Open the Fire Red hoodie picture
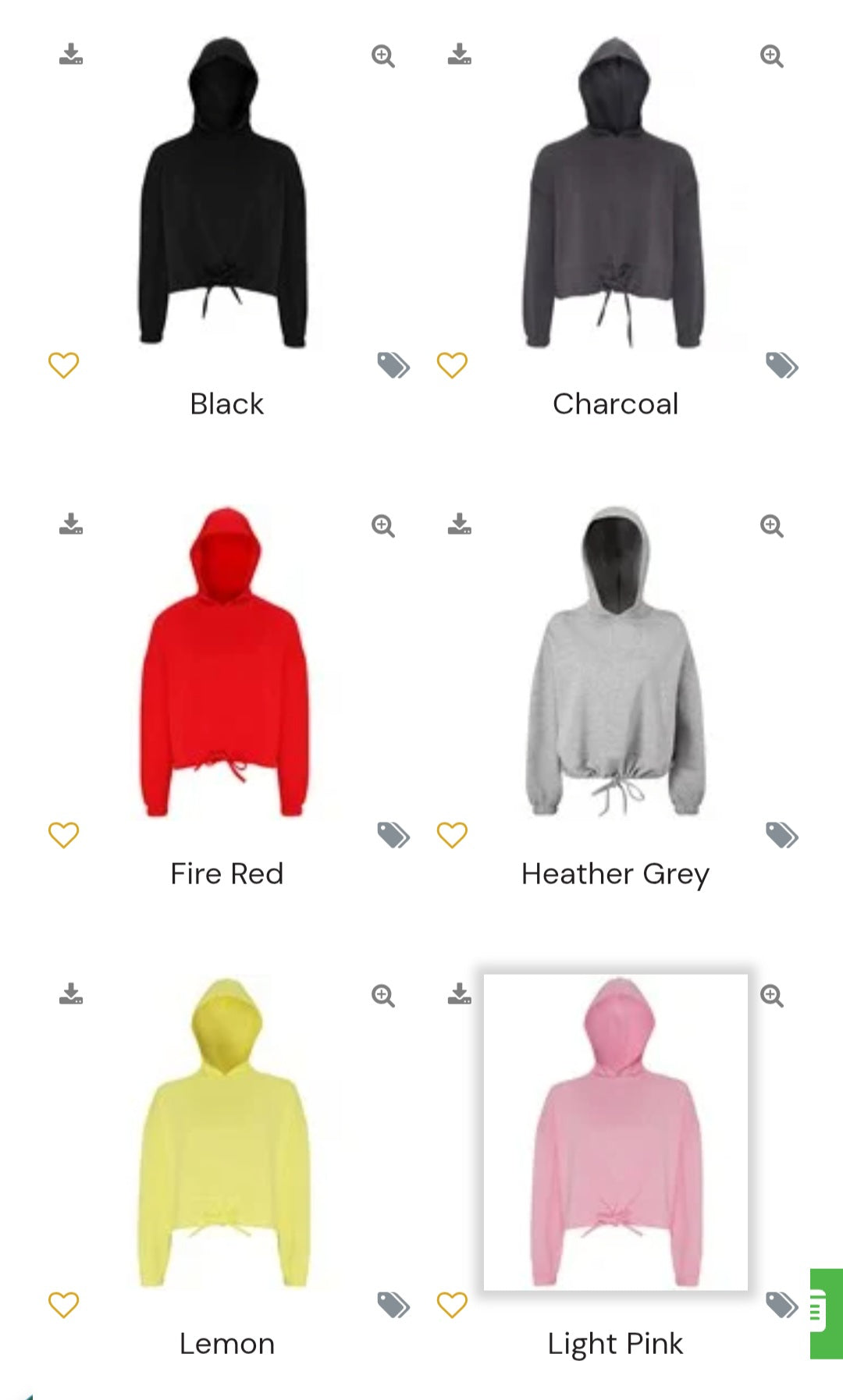 pos(225,662)
